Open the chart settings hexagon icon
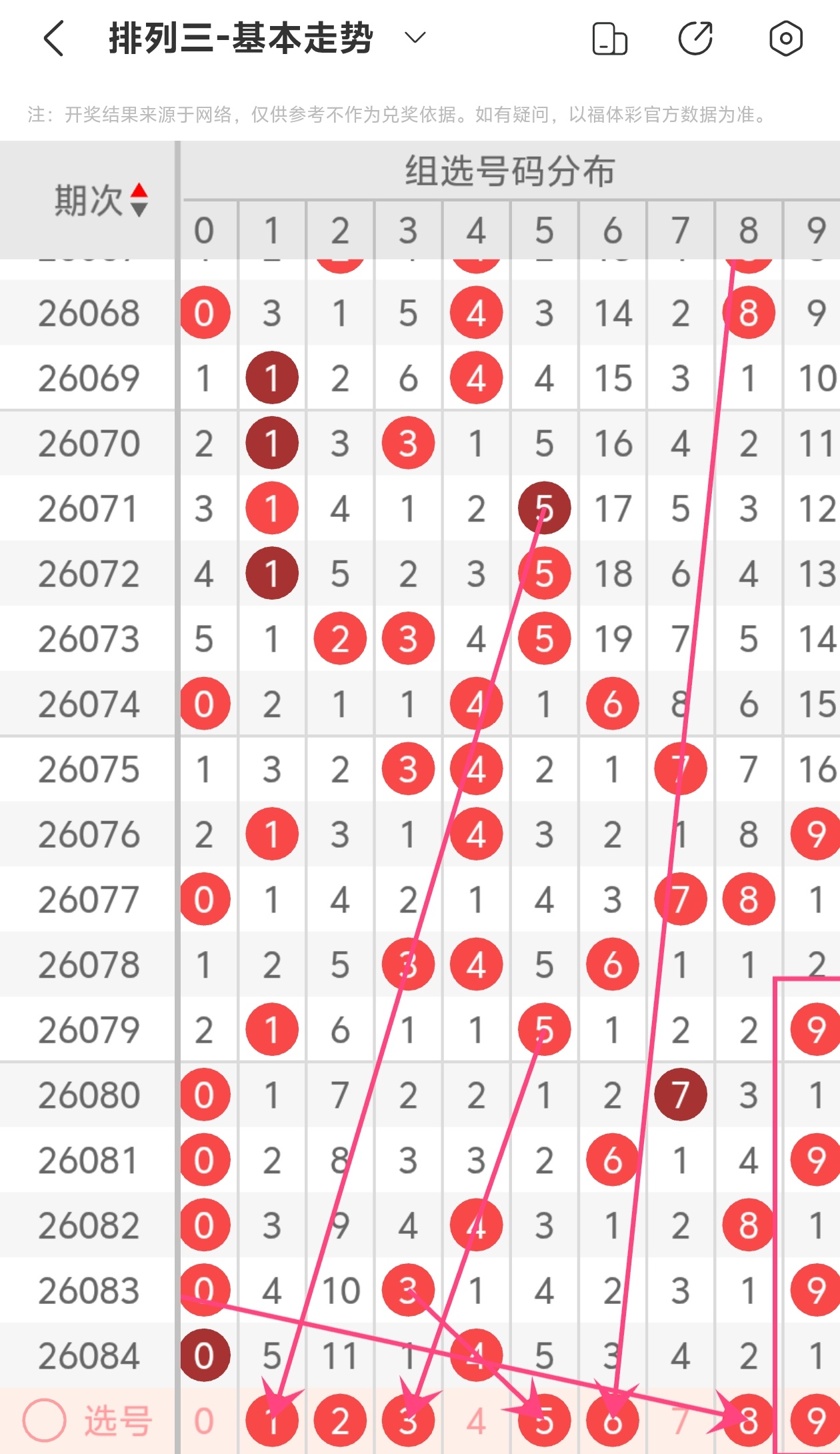The image size is (840, 1454). pos(785,39)
